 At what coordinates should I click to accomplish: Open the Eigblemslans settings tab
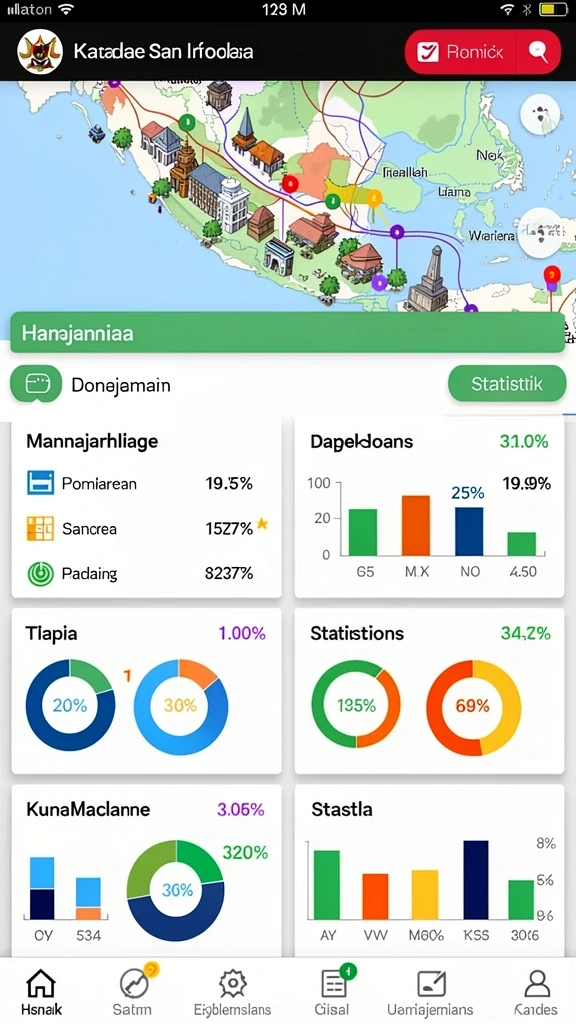(232, 991)
